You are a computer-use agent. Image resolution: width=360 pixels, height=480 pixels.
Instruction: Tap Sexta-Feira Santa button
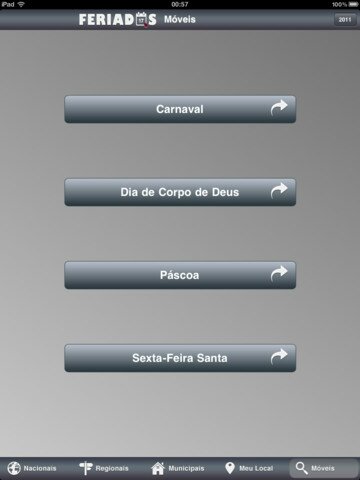pyautogui.click(x=180, y=358)
